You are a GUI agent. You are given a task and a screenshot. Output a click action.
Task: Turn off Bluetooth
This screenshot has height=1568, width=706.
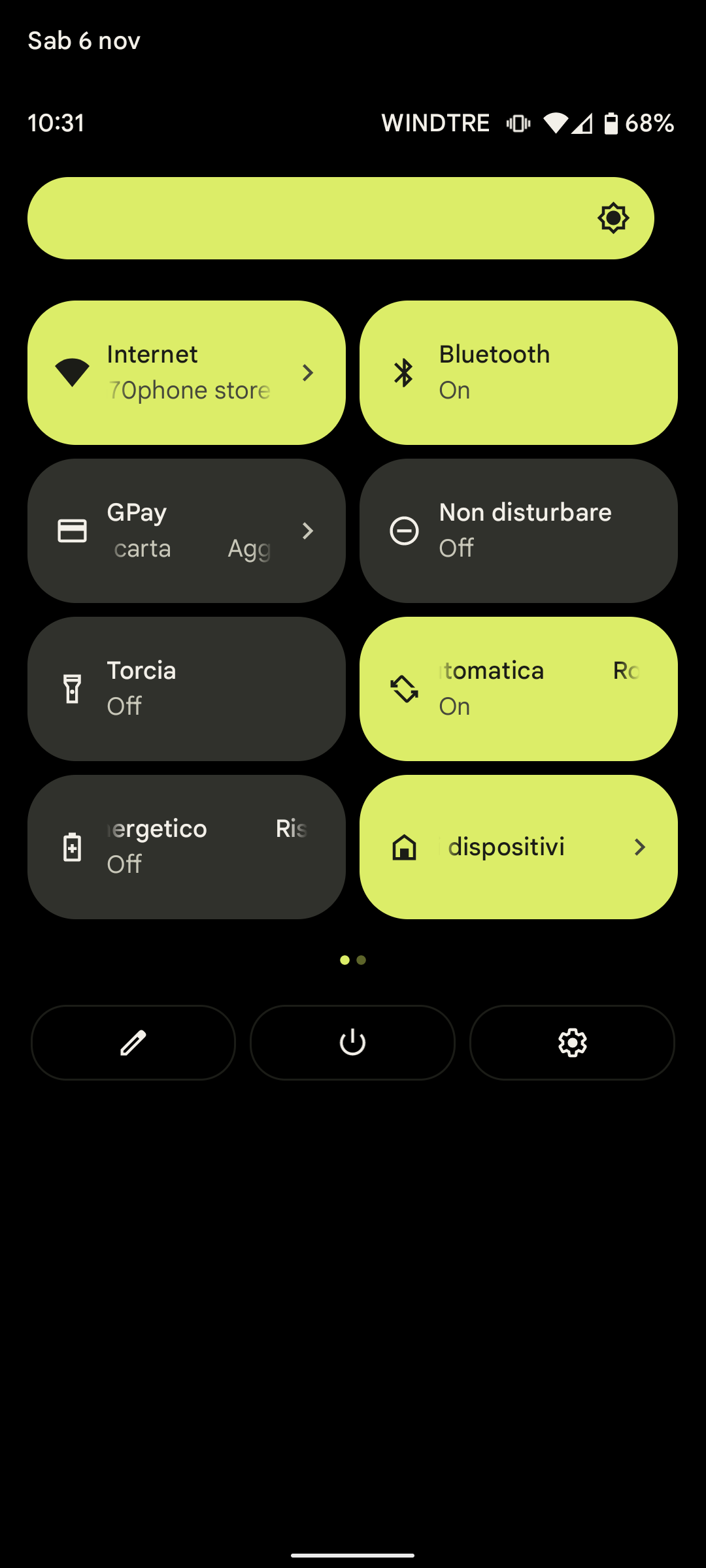tap(518, 373)
